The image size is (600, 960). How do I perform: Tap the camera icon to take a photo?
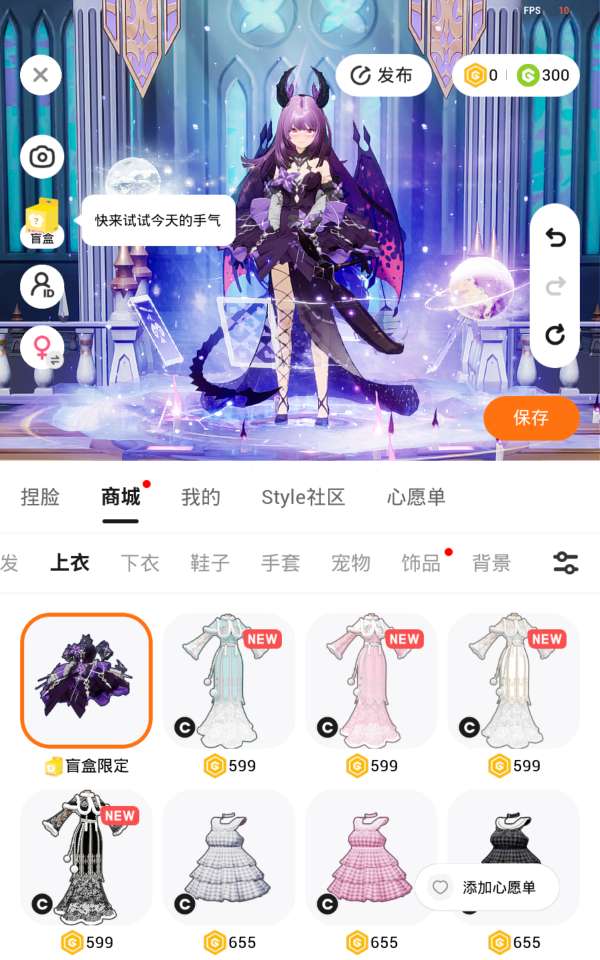point(41,157)
